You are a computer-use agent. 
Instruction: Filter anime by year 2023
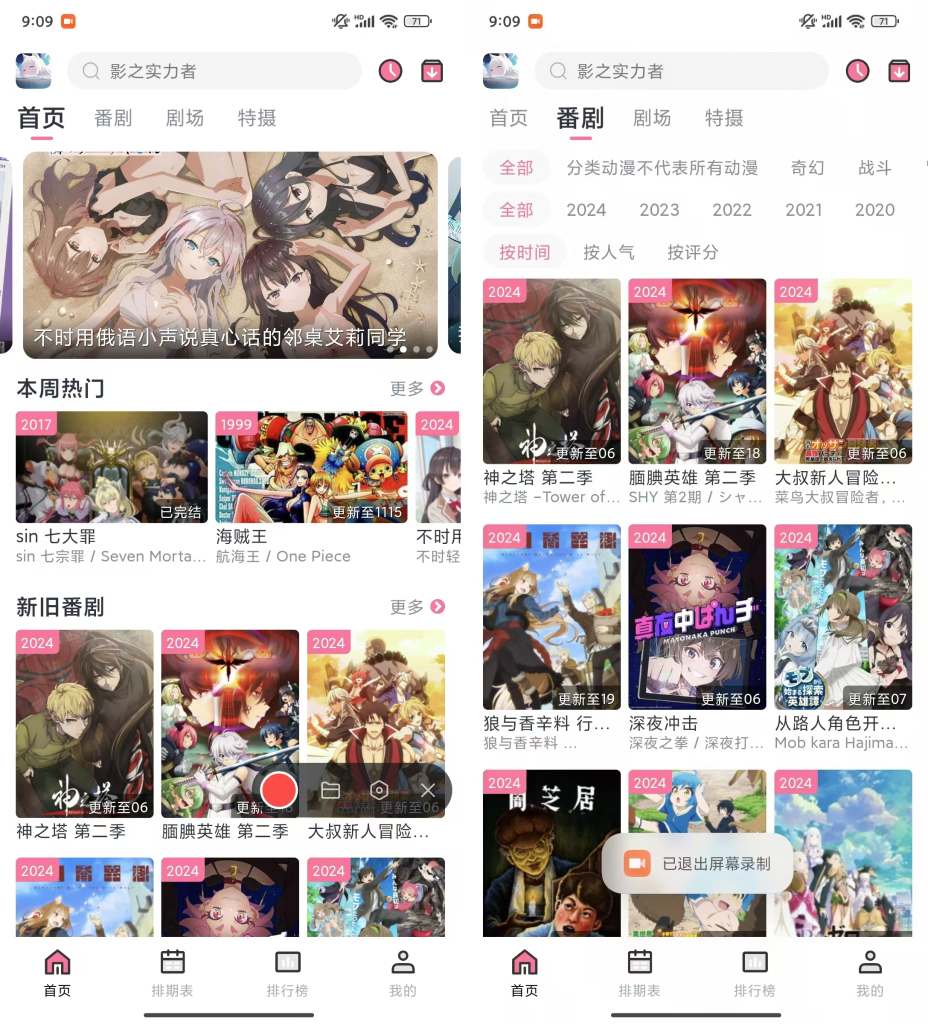pos(659,210)
